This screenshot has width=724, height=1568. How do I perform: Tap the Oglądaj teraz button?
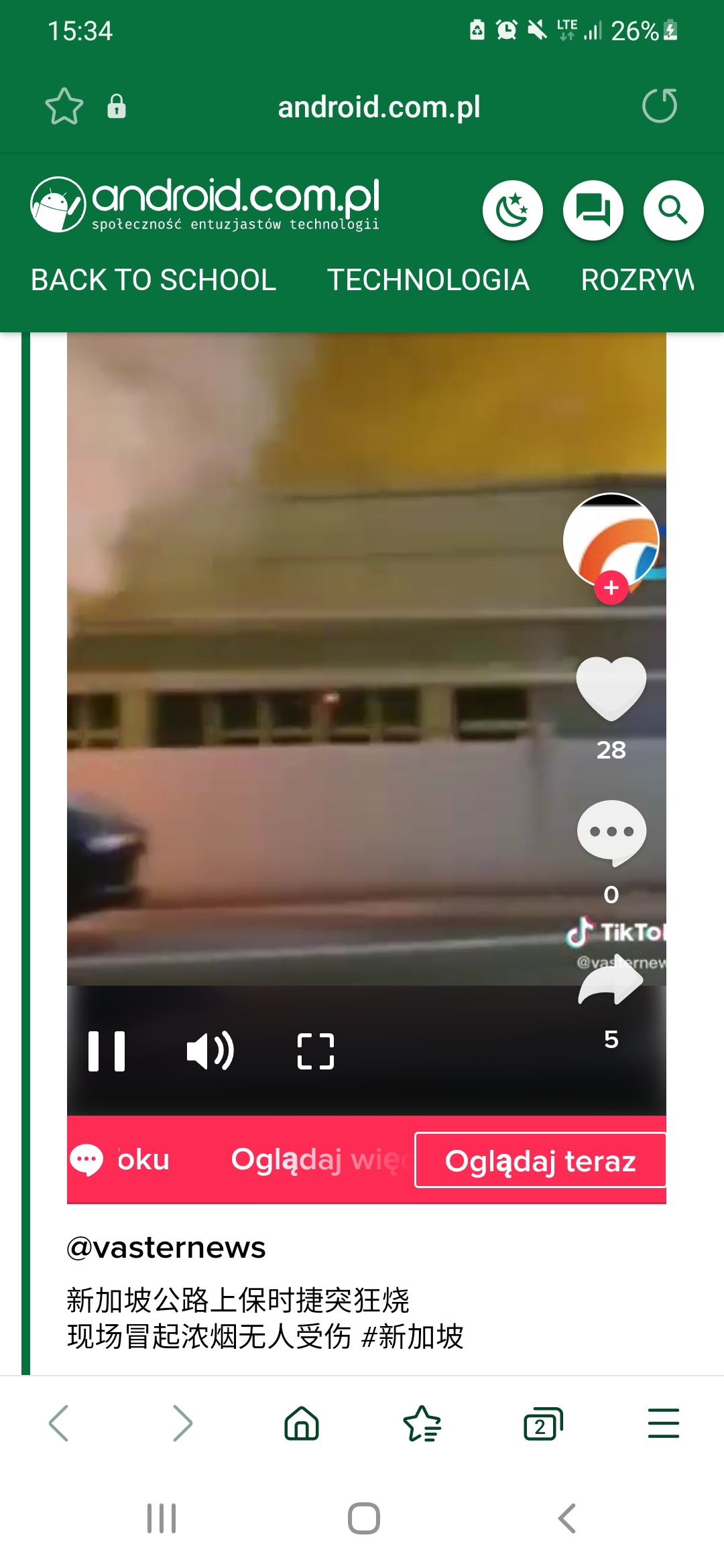540,1160
